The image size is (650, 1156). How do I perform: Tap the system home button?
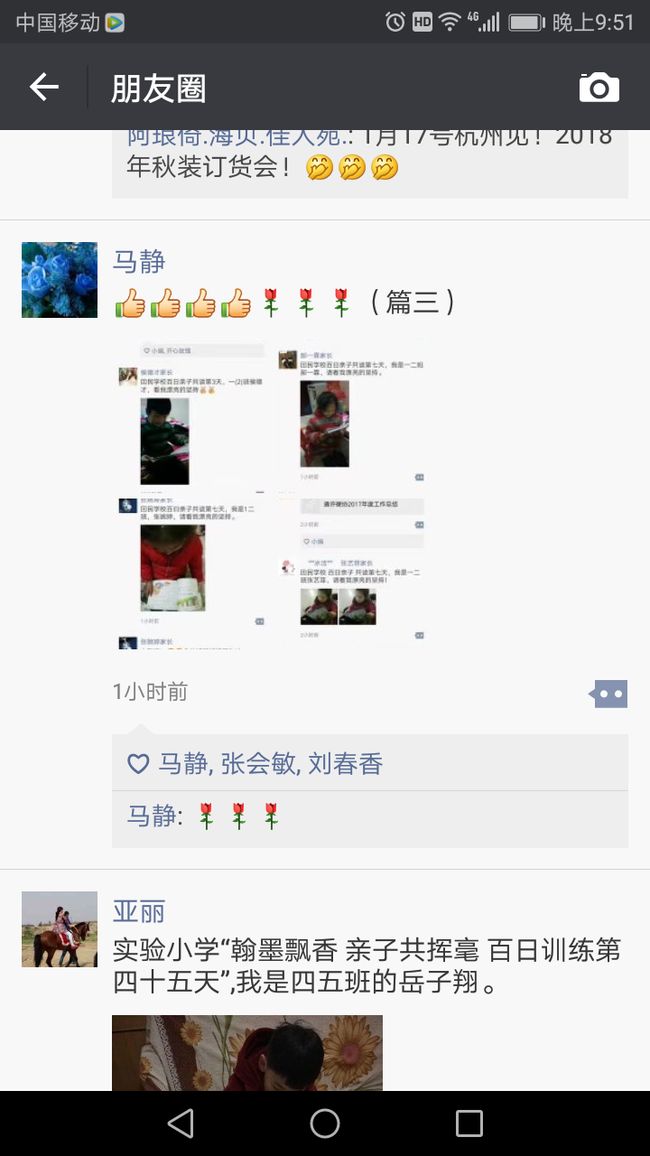(x=325, y=1124)
